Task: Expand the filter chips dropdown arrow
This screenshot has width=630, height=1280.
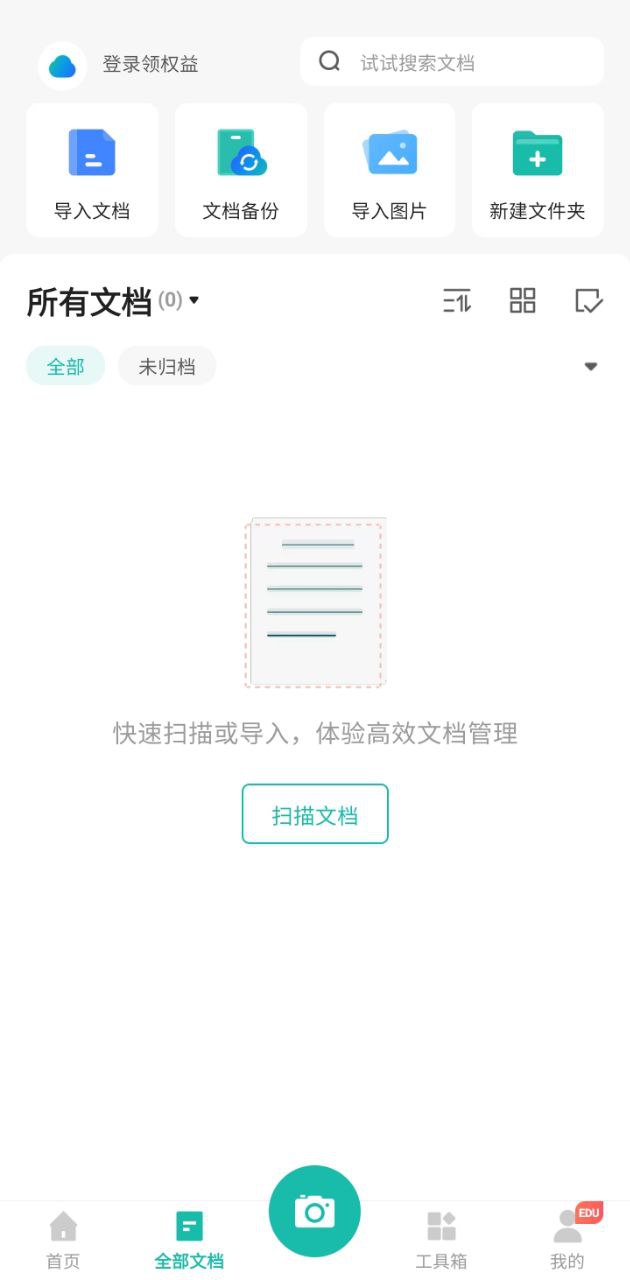Action: [x=591, y=367]
